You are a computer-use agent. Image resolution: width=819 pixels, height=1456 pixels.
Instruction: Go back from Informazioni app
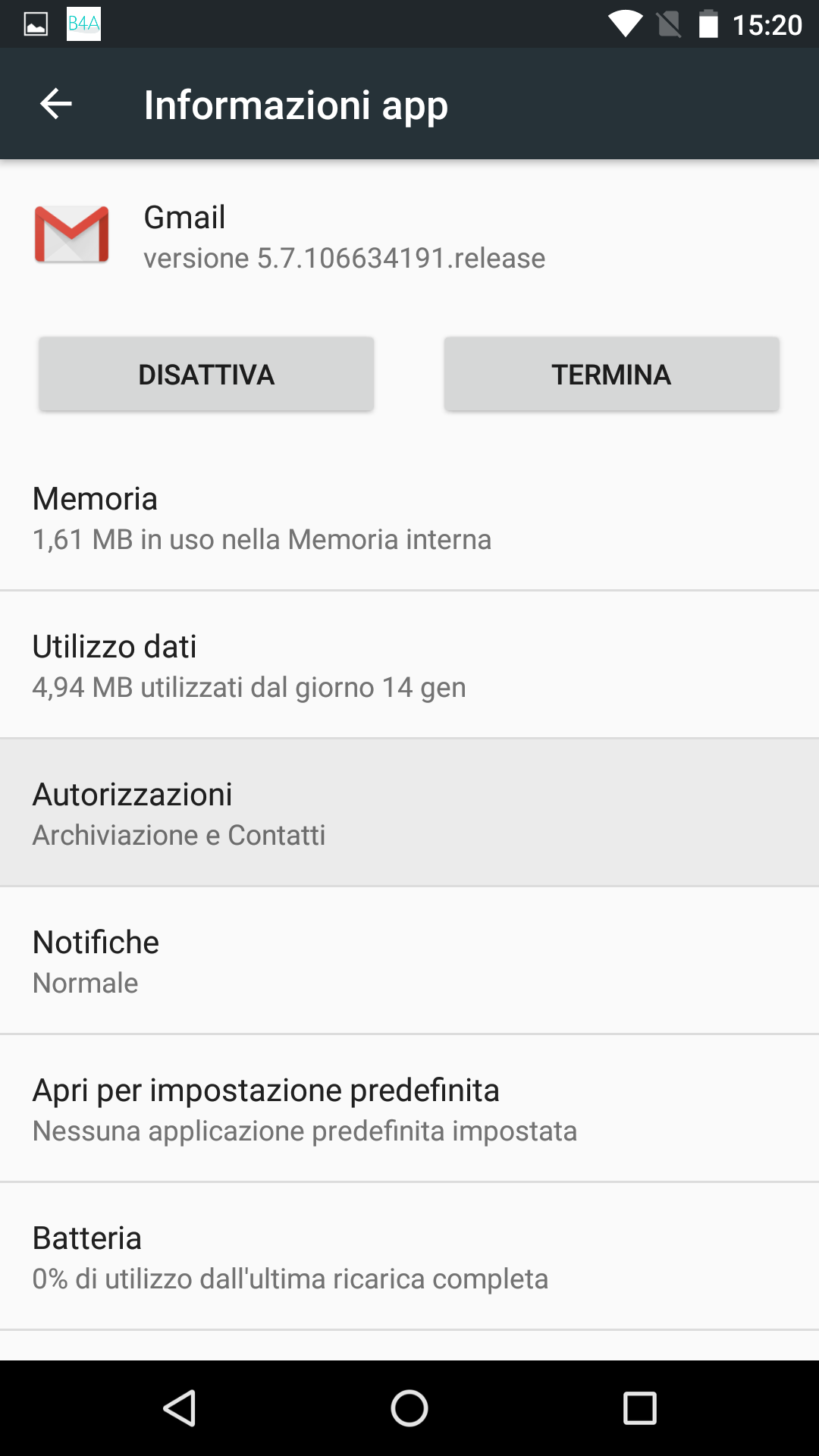(55, 104)
